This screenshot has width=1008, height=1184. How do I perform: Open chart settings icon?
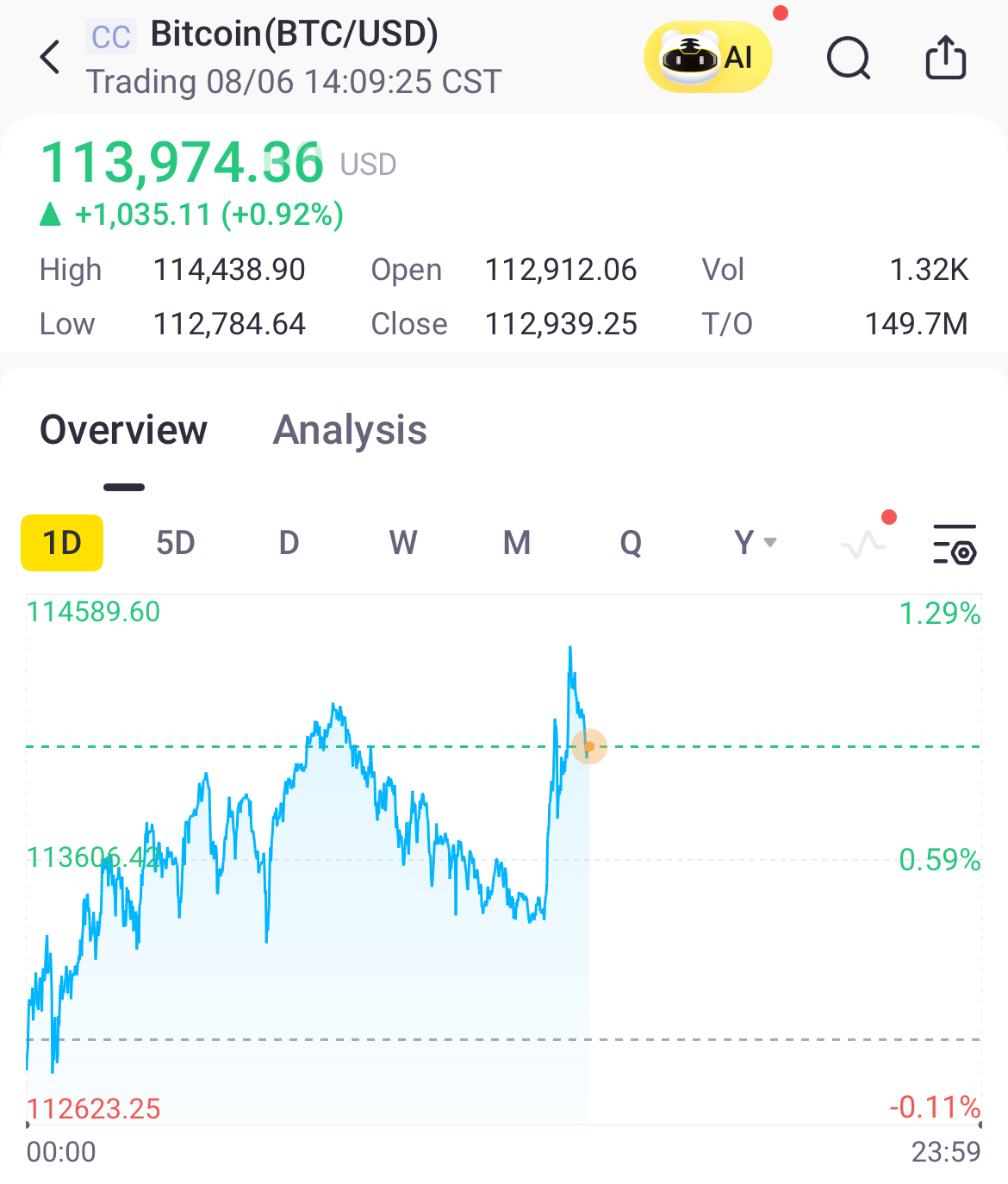tap(955, 545)
